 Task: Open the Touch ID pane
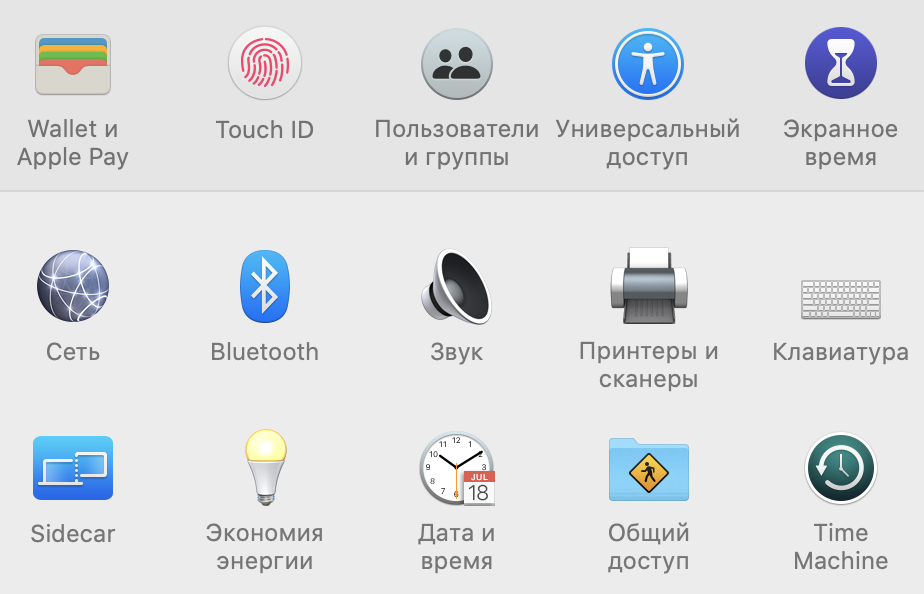tap(265, 64)
